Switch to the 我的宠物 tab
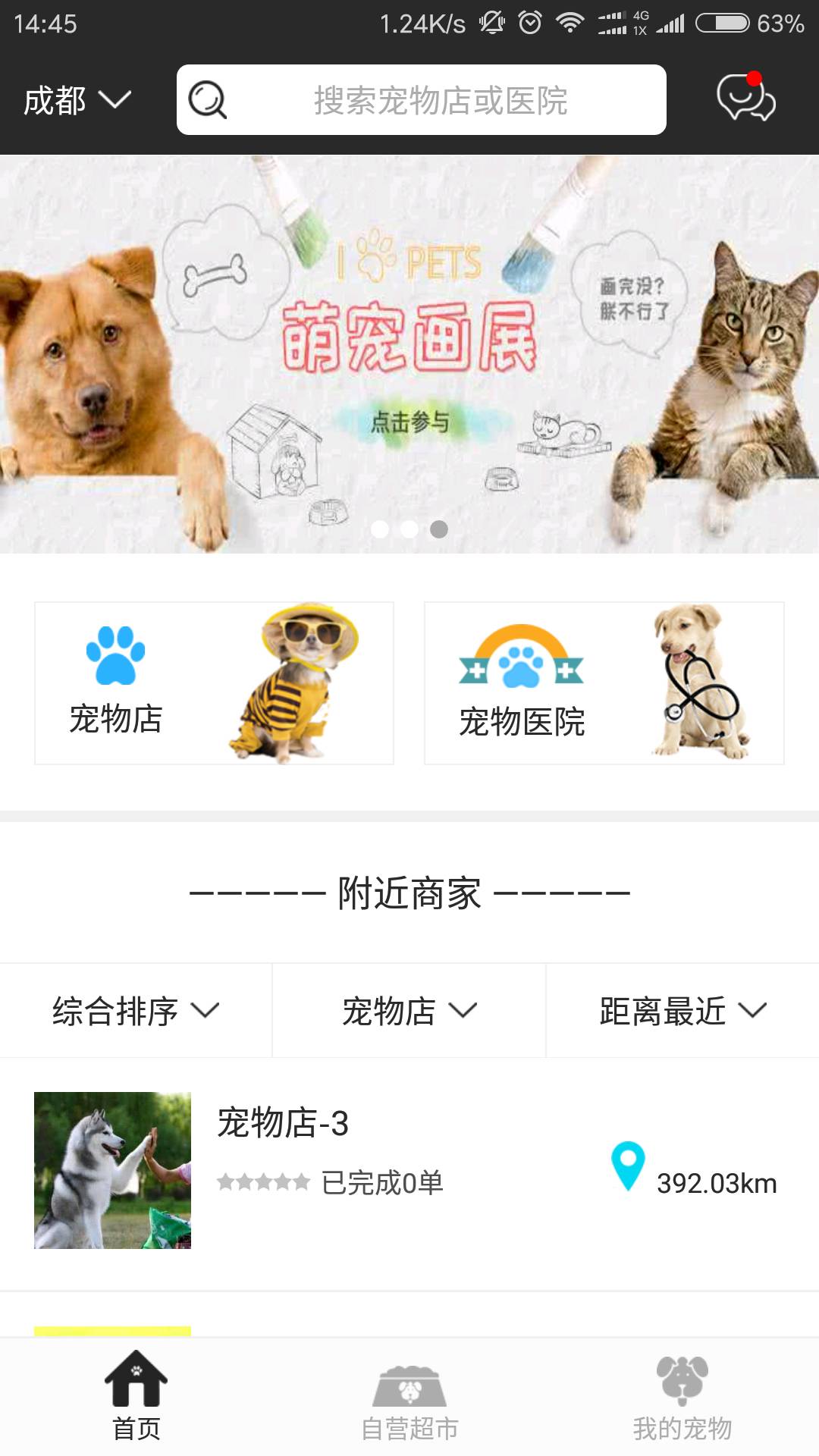The width and height of the screenshot is (819, 1456). coord(682,1399)
